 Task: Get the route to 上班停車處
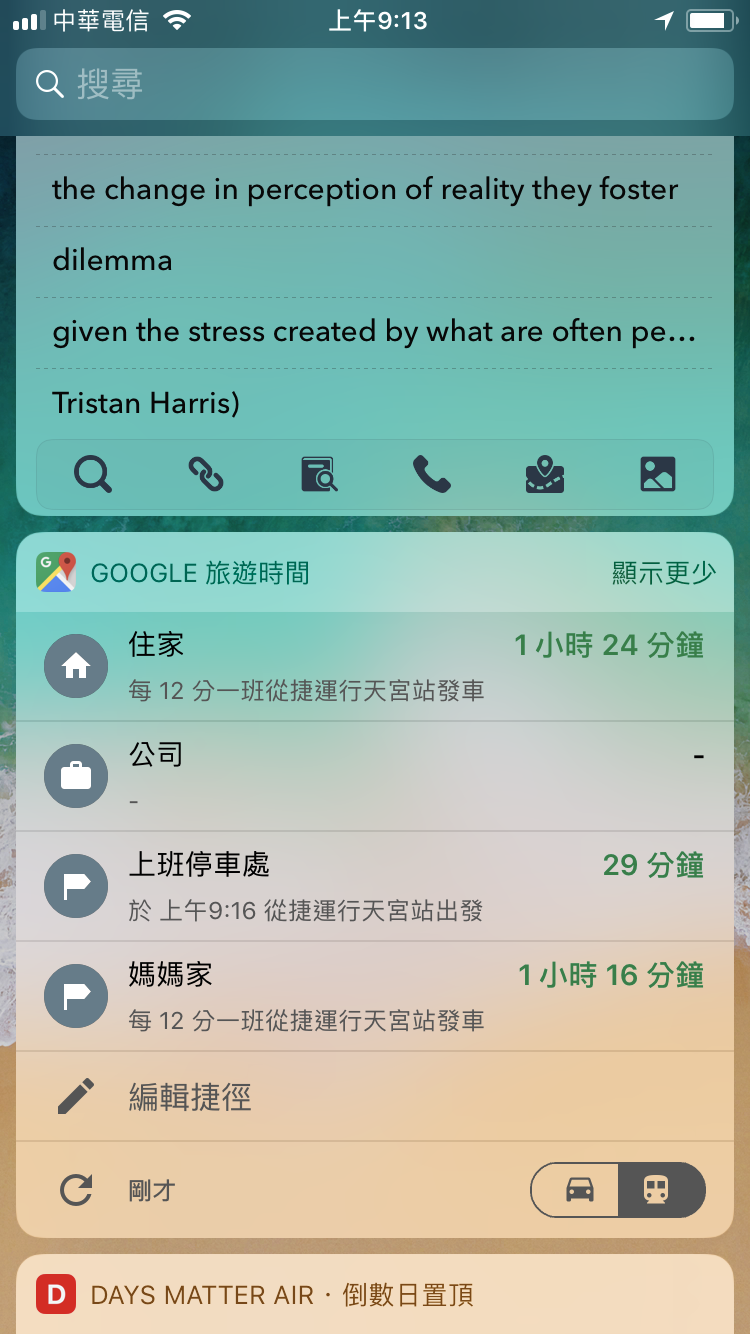(375, 886)
